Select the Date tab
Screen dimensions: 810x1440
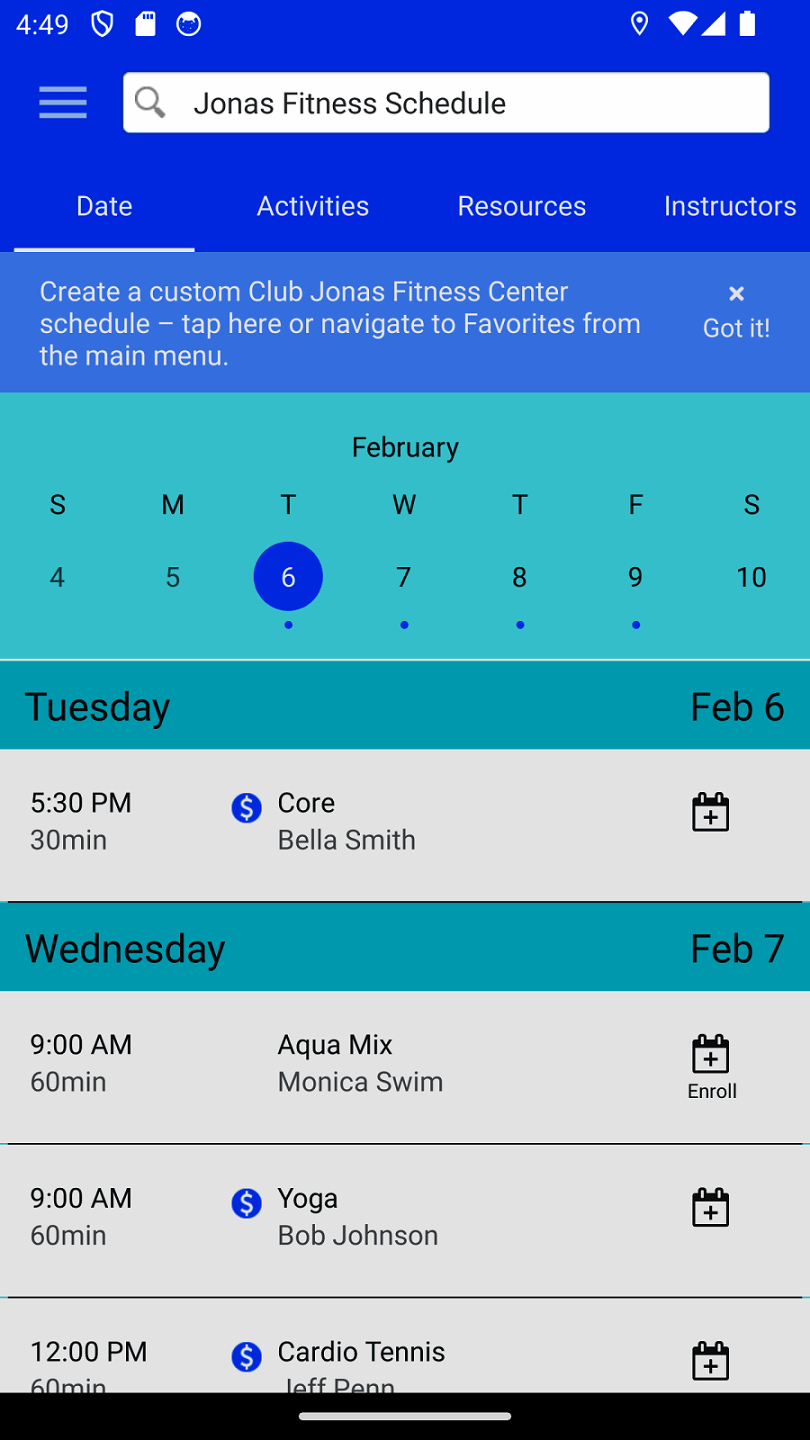pyautogui.click(x=104, y=206)
